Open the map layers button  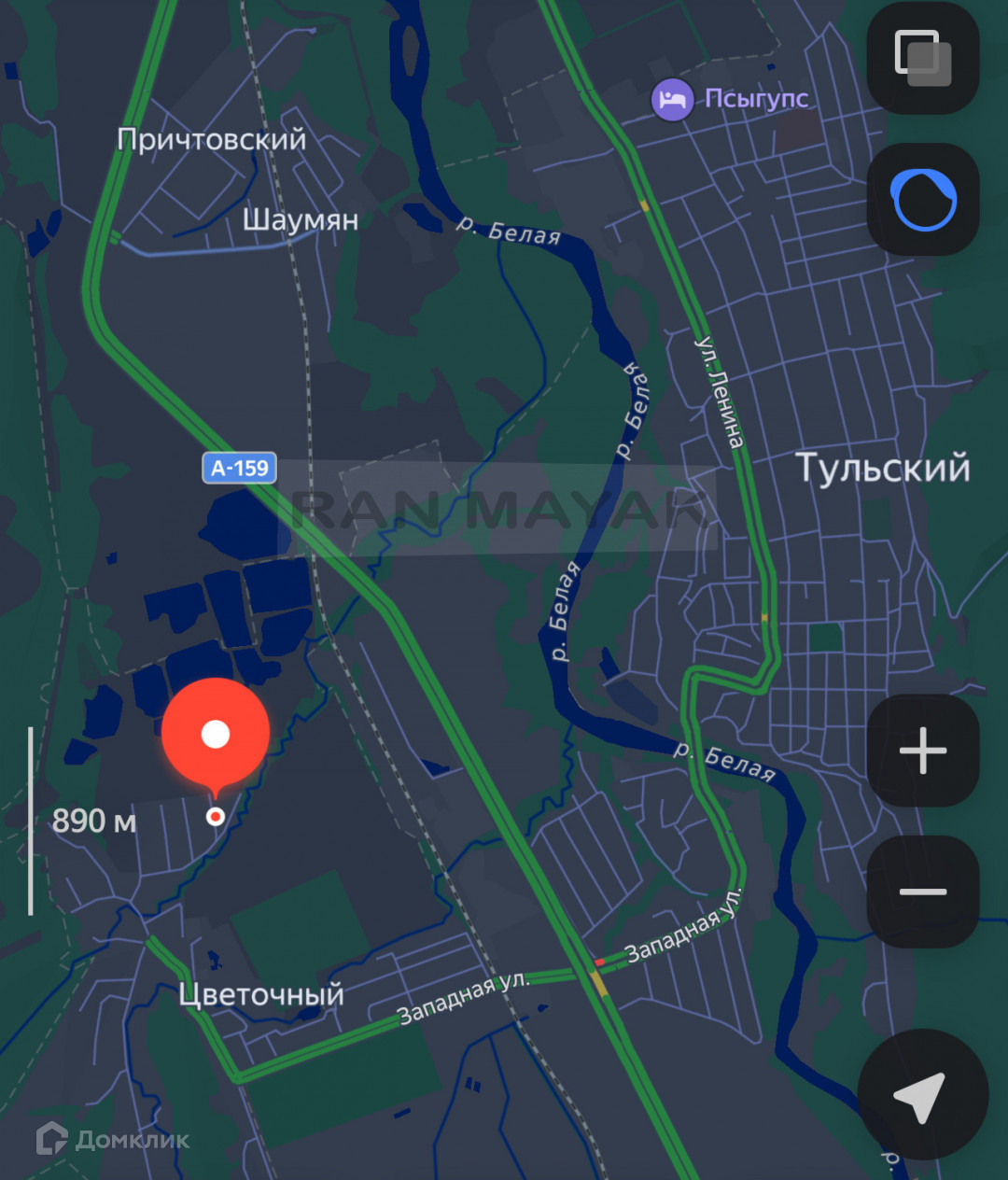pos(923,59)
